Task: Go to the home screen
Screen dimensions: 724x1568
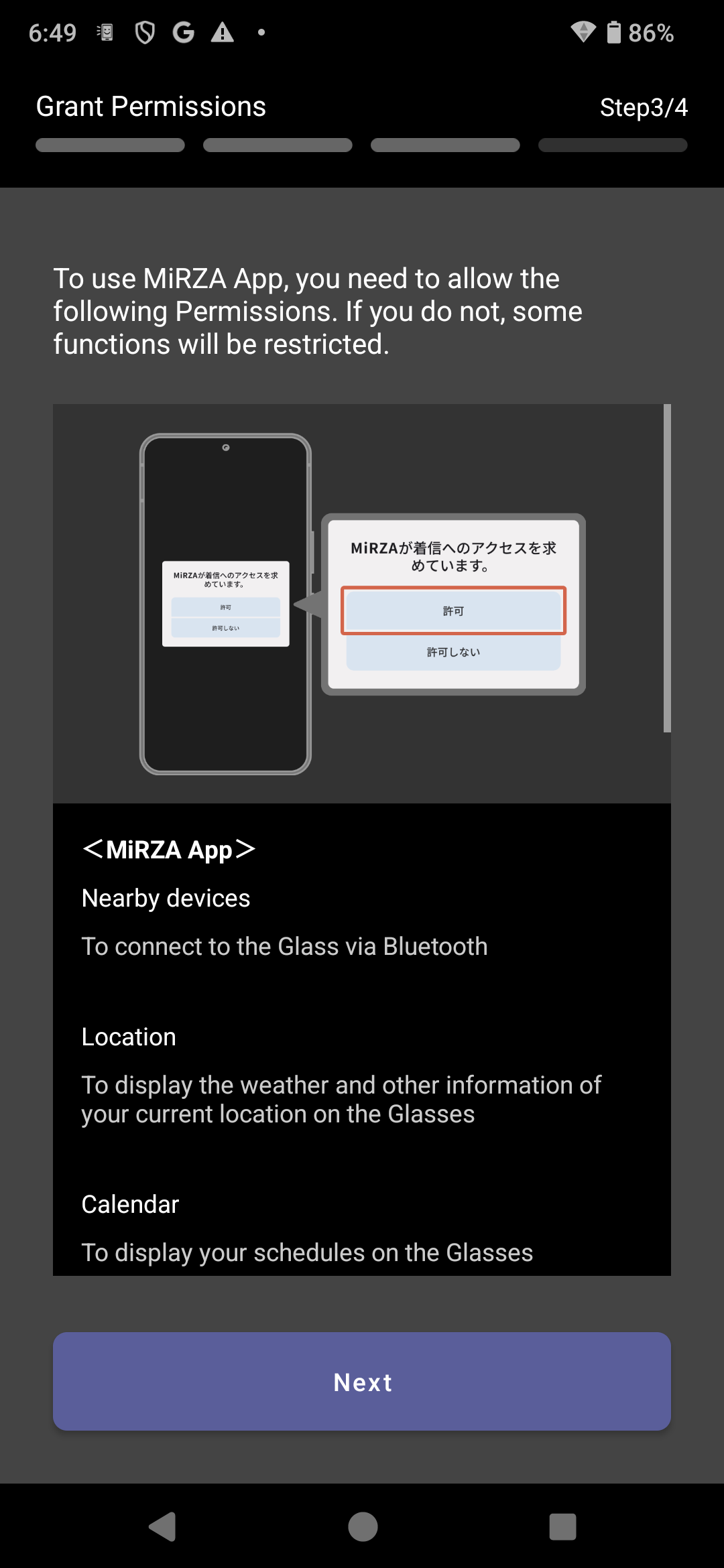Action: (x=363, y=1527)
